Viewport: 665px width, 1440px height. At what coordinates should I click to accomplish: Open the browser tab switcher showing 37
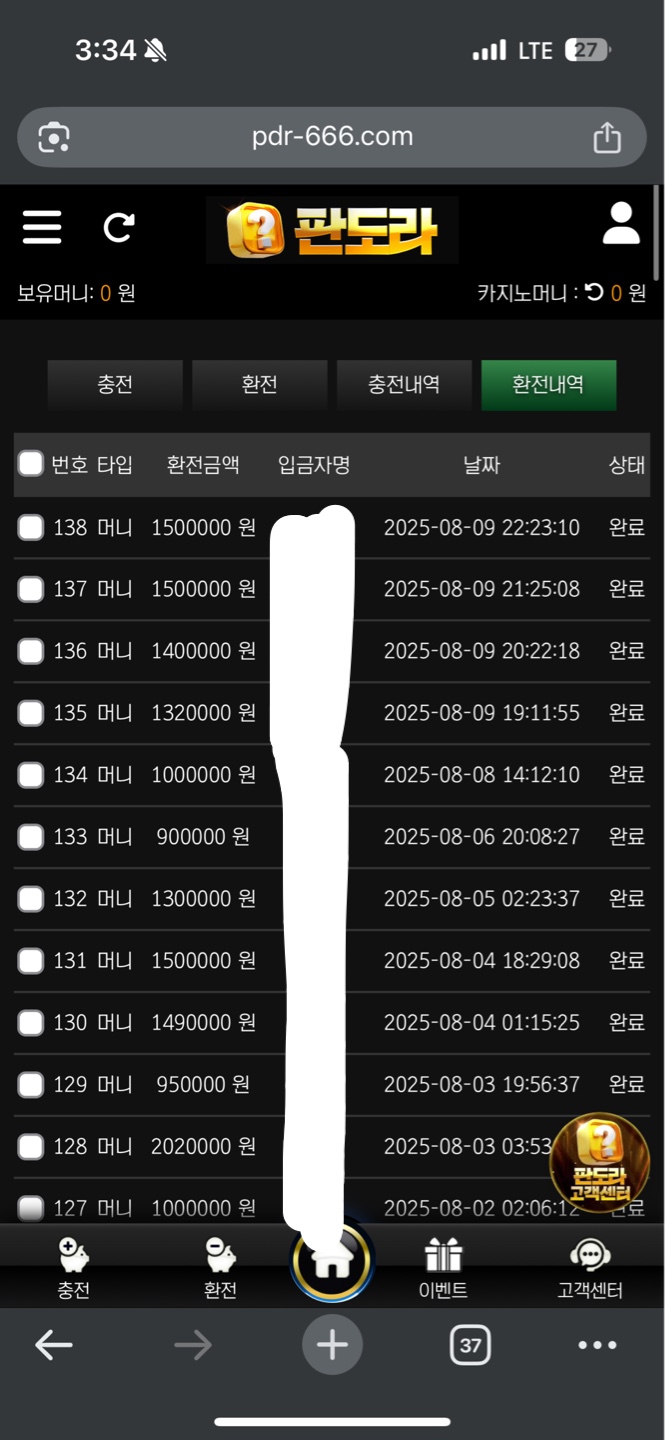point(470,1345)
